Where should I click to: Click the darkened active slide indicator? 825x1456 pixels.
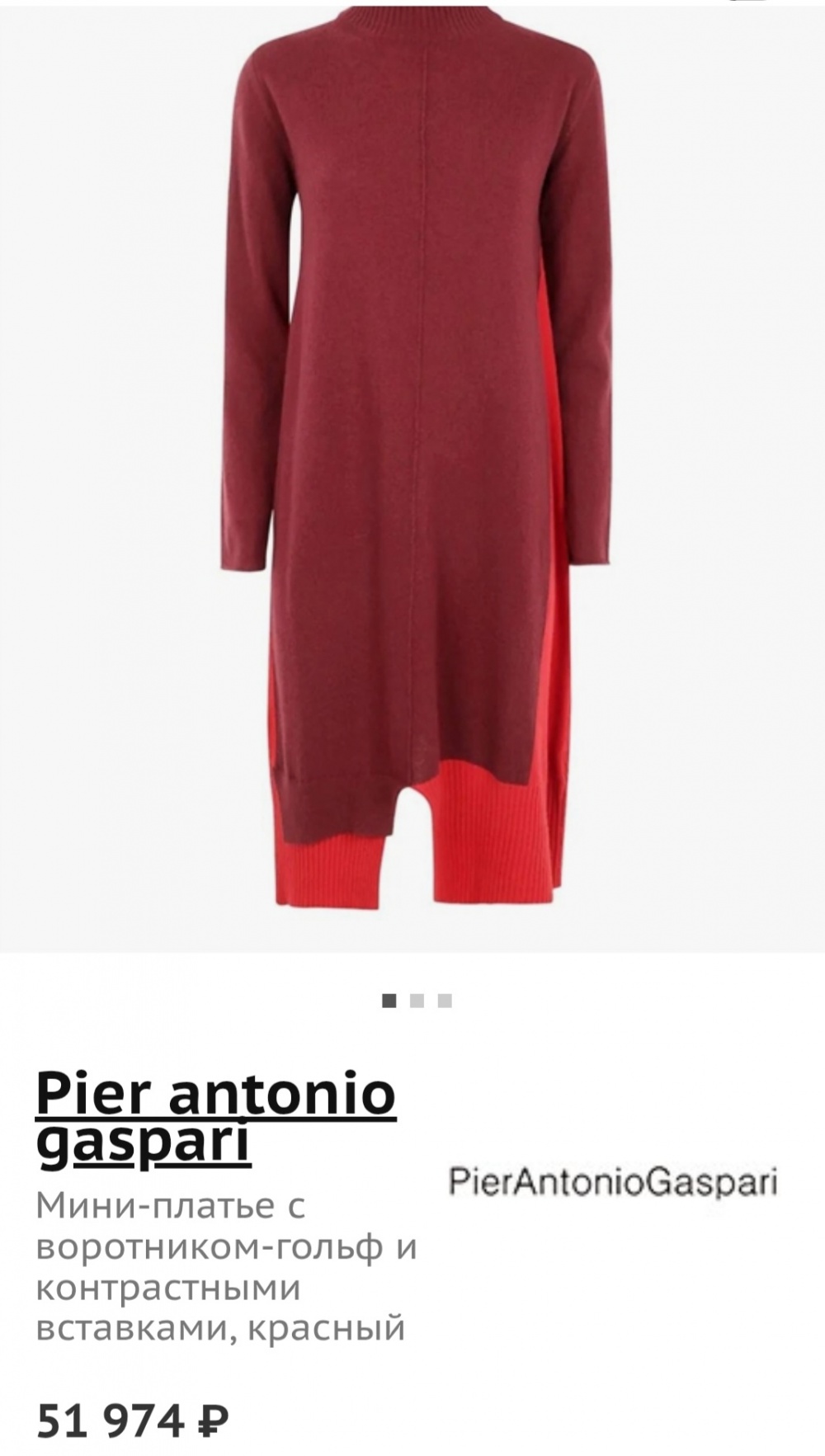tap(388, 1001)
